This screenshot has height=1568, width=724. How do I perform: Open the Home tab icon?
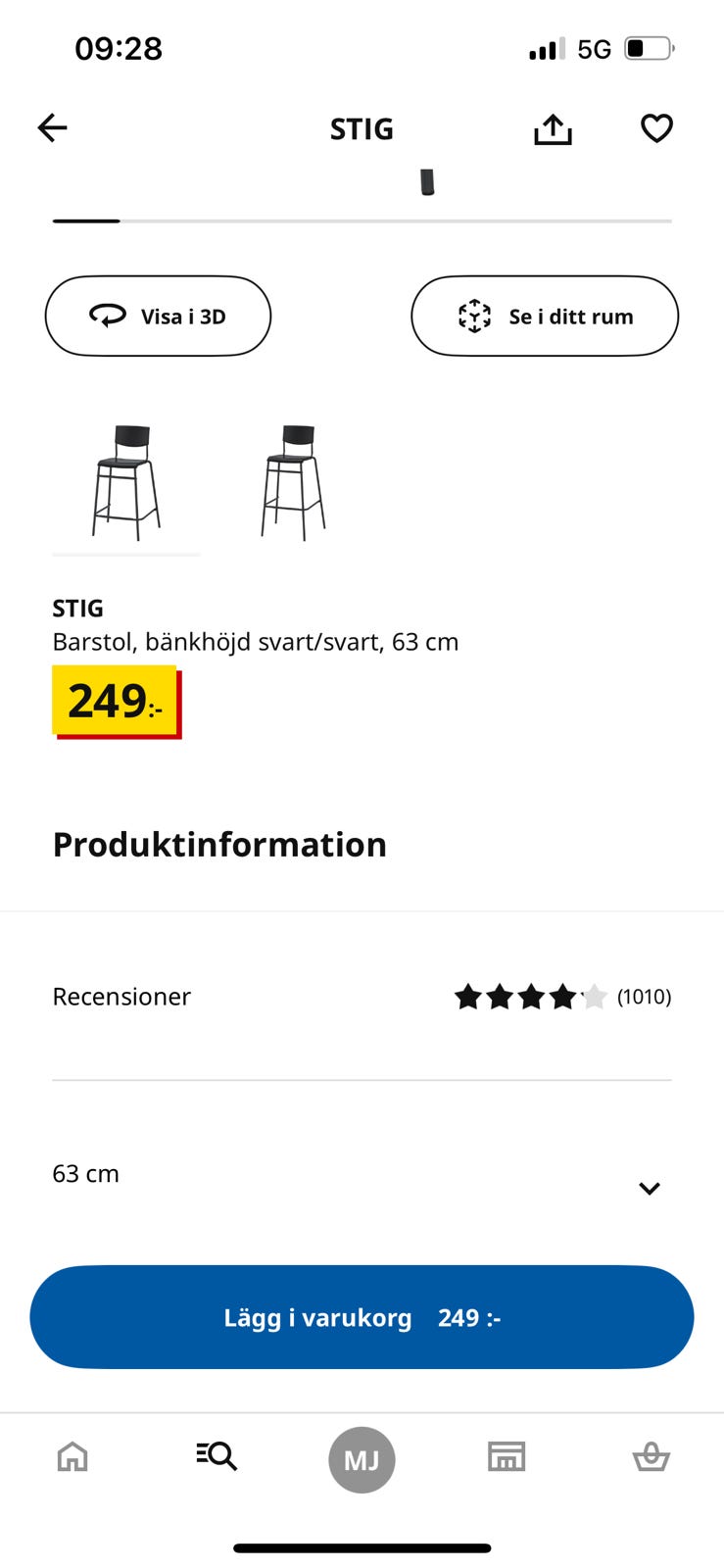[72, 1457]
